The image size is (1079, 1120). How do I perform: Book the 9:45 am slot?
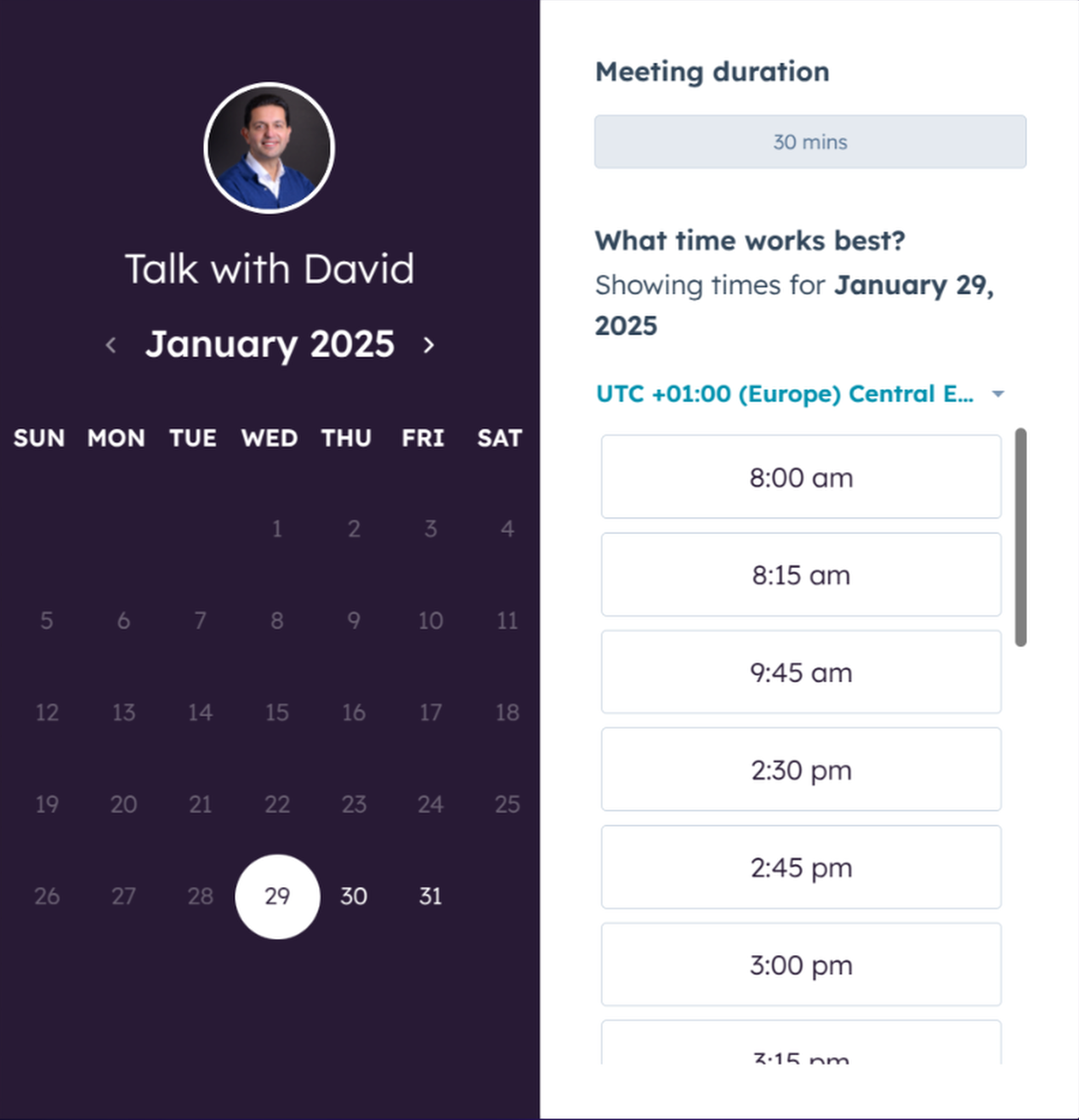point(800,673)
